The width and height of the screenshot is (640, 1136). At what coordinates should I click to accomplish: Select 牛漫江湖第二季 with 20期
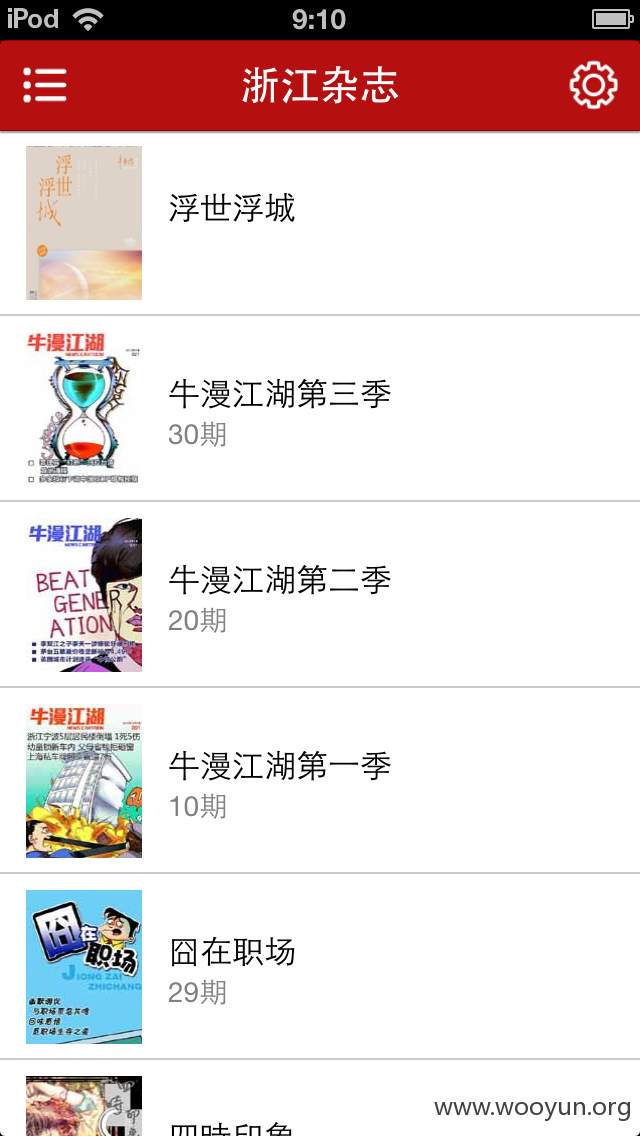[320, 594]
